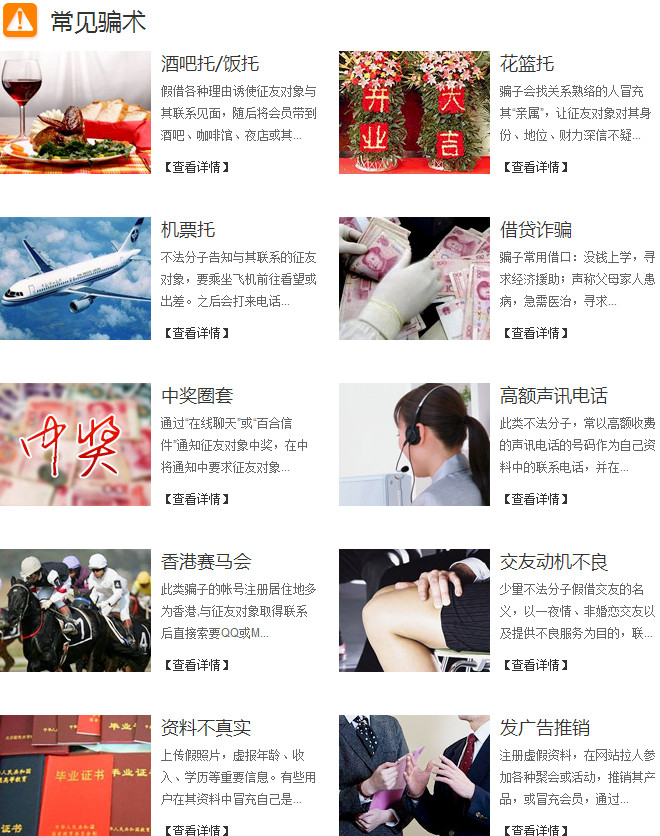View details for 交友动机不良
The width and height of the screenshot is (660, 836).
coord(535,665)
